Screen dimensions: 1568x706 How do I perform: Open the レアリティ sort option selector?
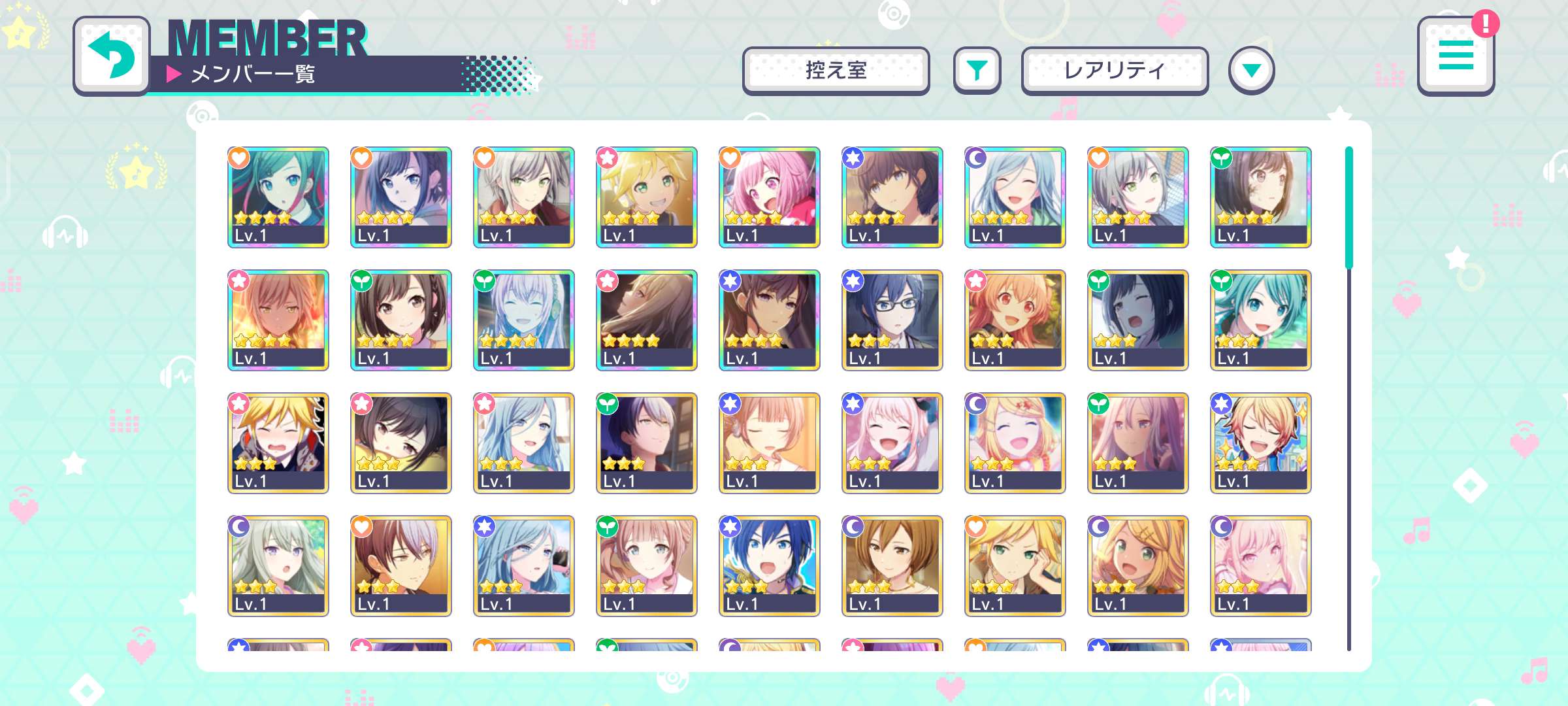tap(1115, 71)
